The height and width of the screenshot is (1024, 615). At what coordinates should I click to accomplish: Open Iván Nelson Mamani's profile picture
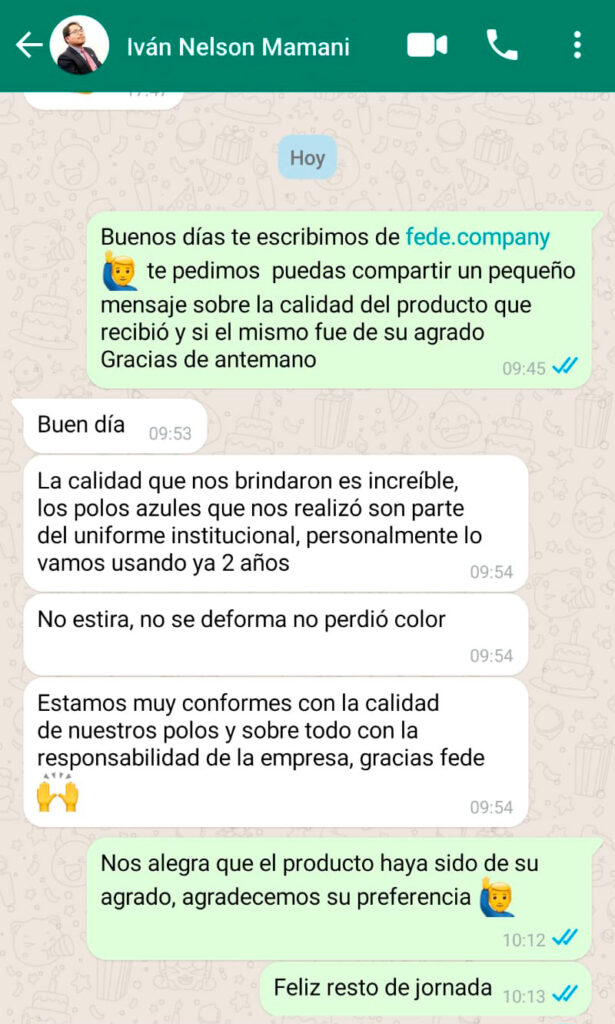[x=79, y=45]
